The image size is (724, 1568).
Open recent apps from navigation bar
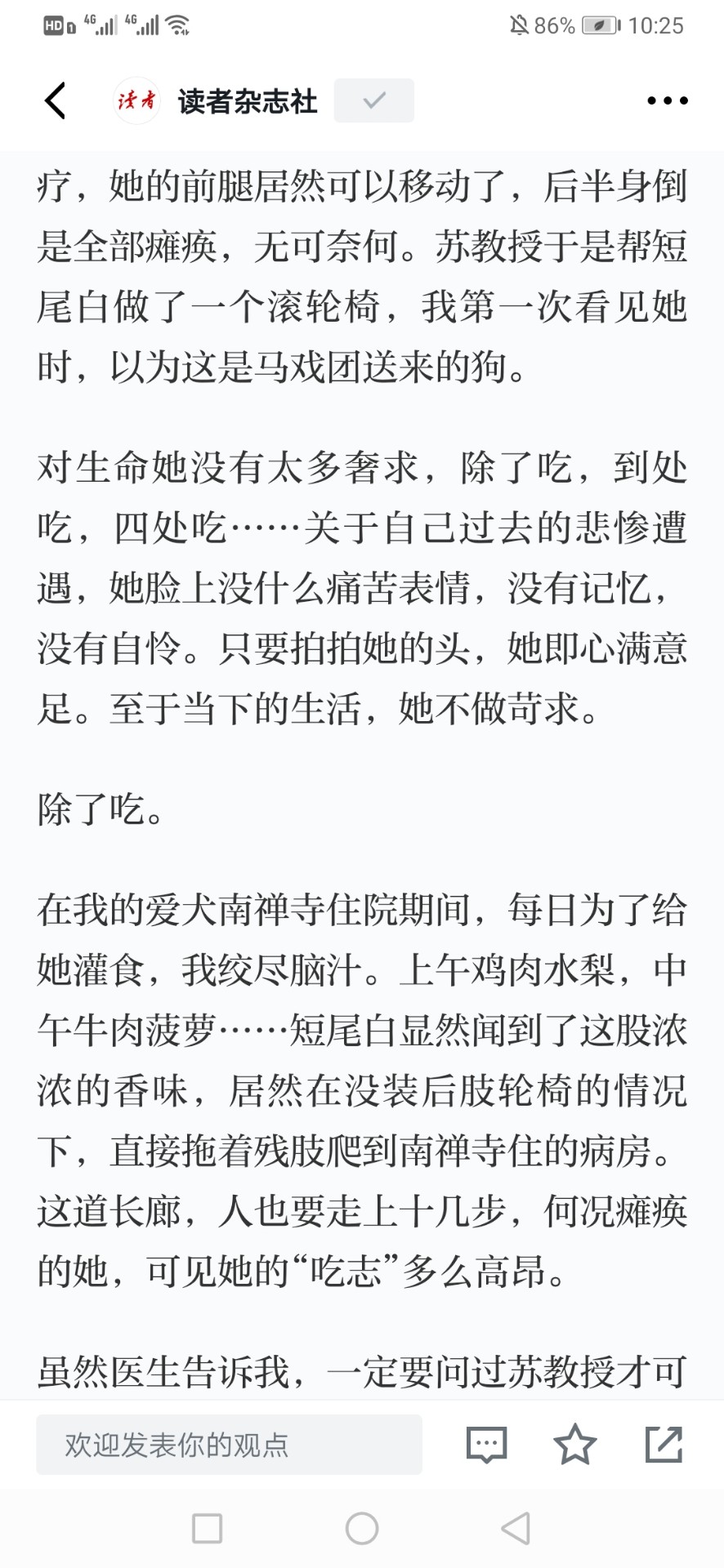(207, 1528)
